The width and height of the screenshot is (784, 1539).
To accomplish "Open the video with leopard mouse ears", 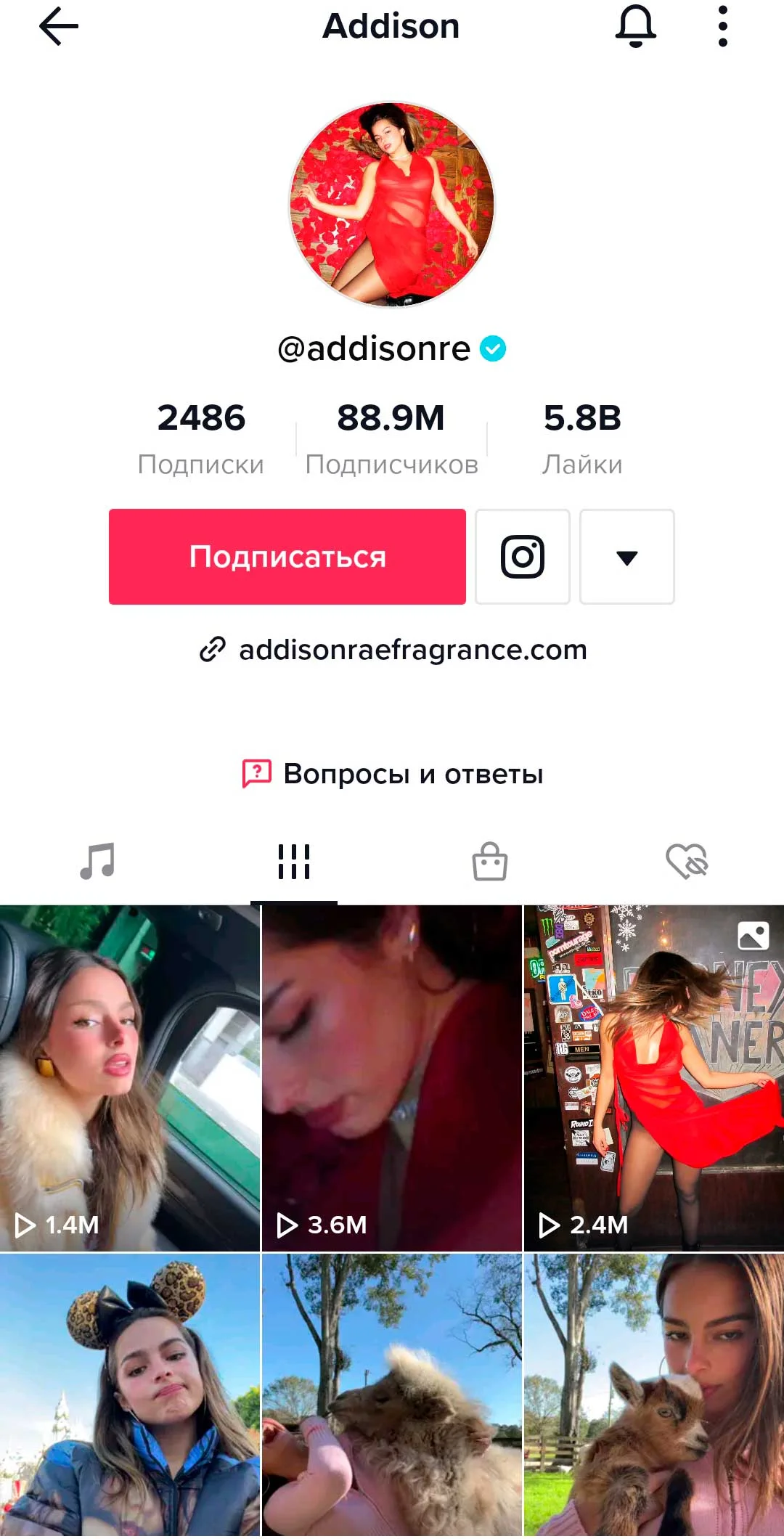I will pyautogui.click(x=130, y=1394).
